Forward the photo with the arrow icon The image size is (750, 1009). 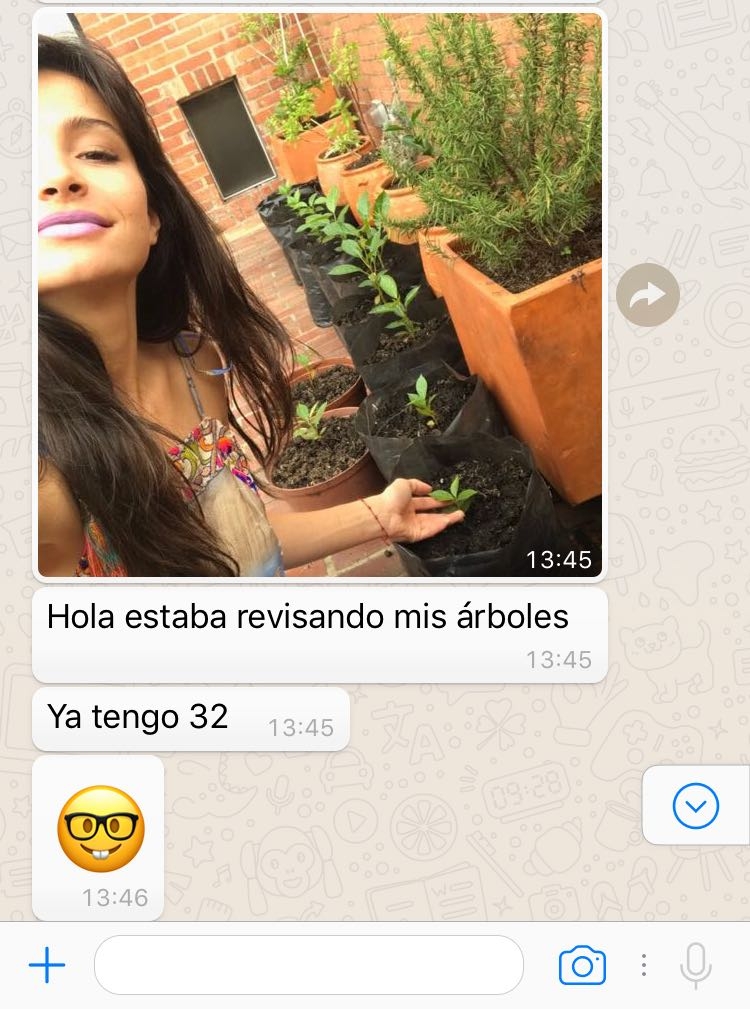point(648,295)
